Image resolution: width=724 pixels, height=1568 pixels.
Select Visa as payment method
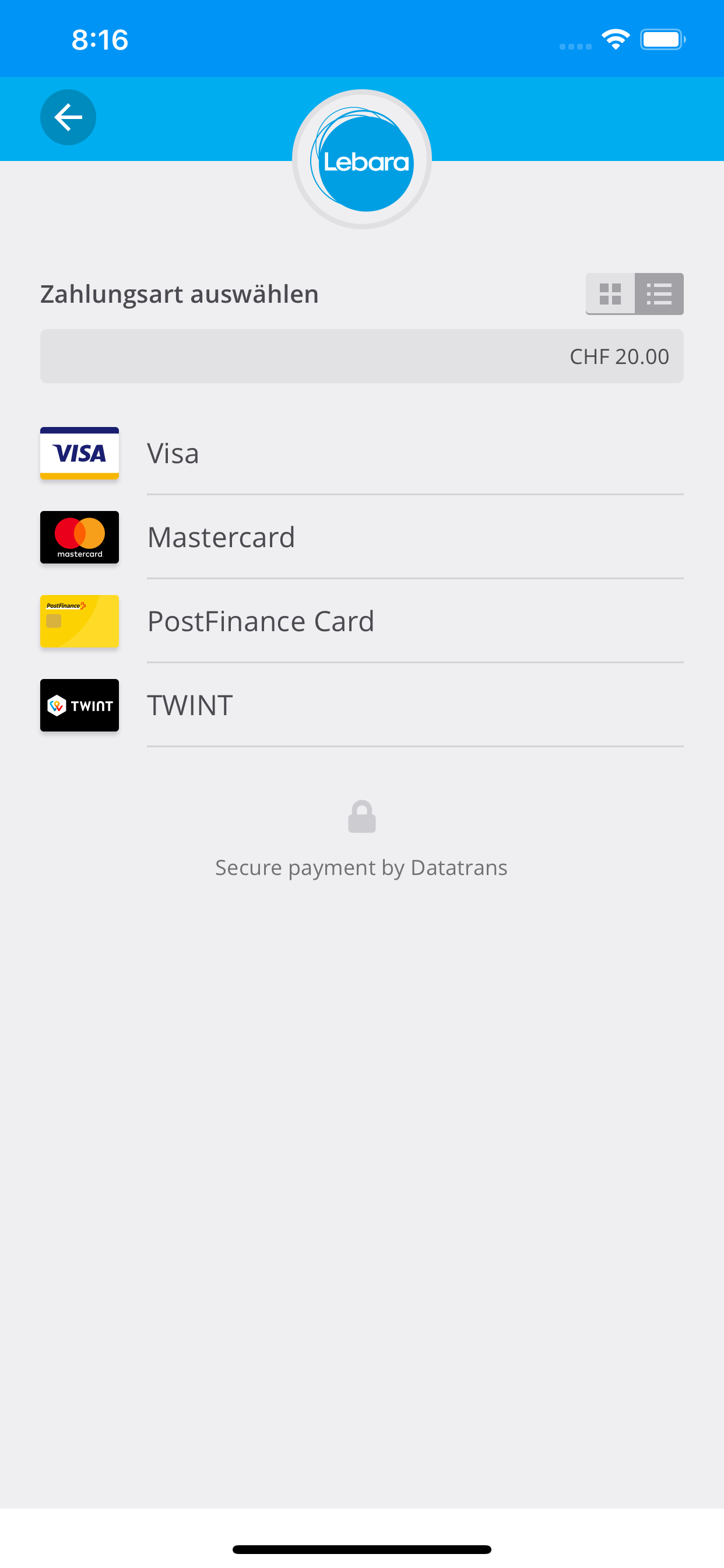point(362,453)
